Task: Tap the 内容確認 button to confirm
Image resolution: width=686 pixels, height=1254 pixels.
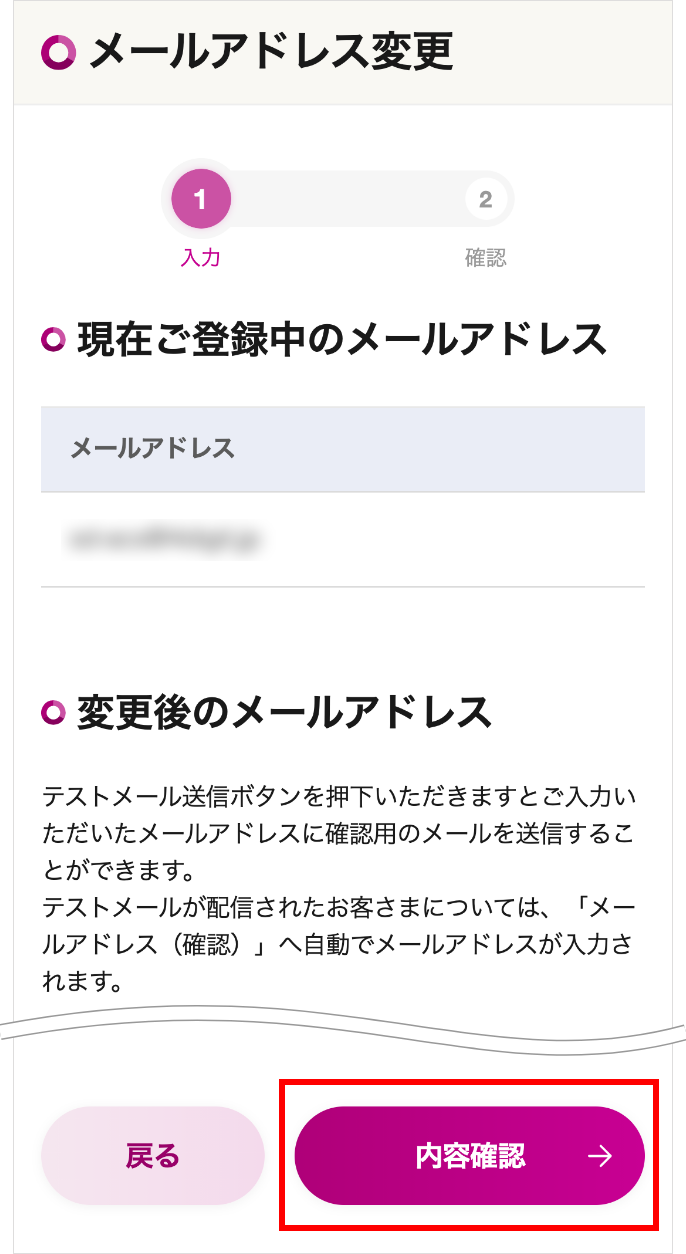Action: (x=469, y=1156)
